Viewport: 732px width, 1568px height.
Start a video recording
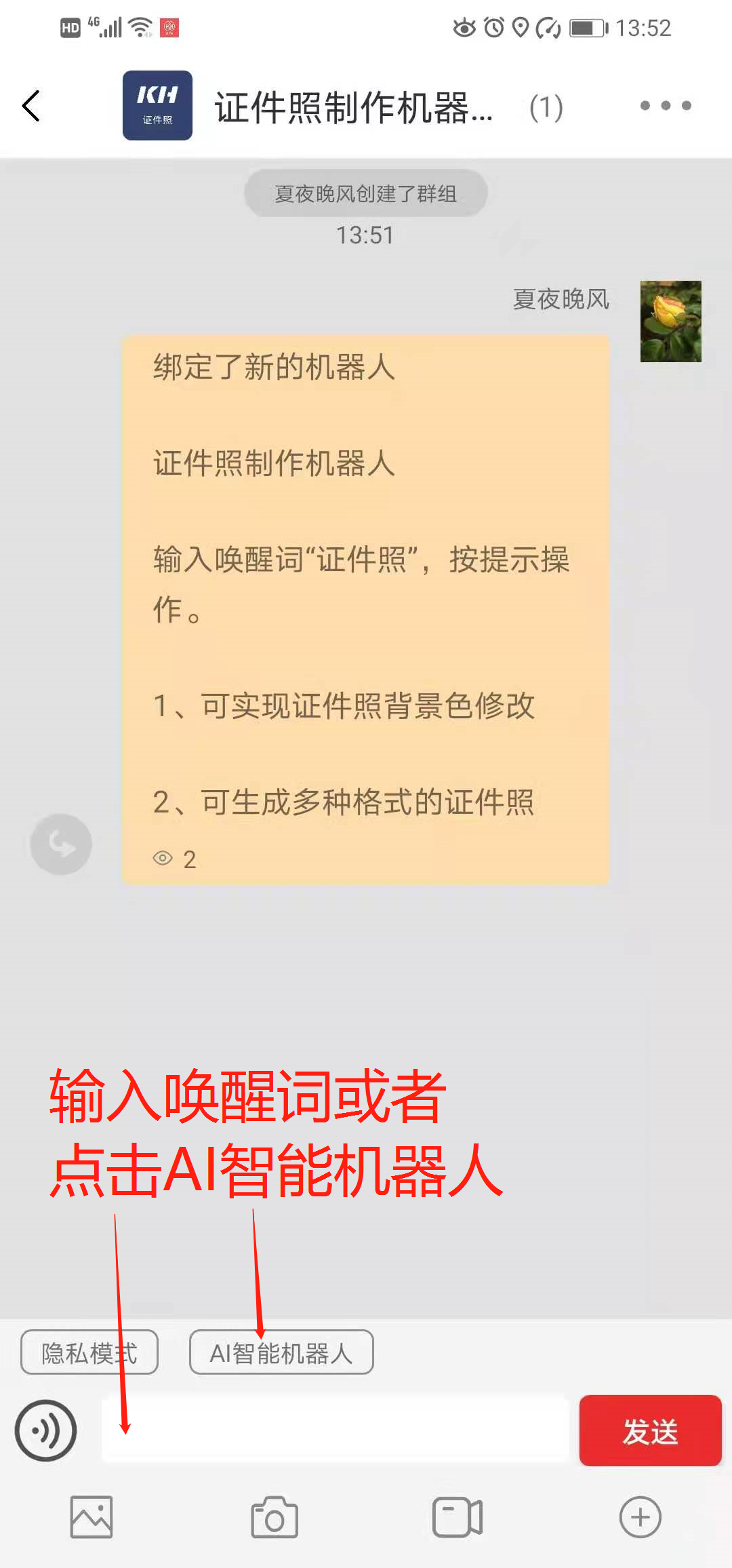pos(457,1517)
